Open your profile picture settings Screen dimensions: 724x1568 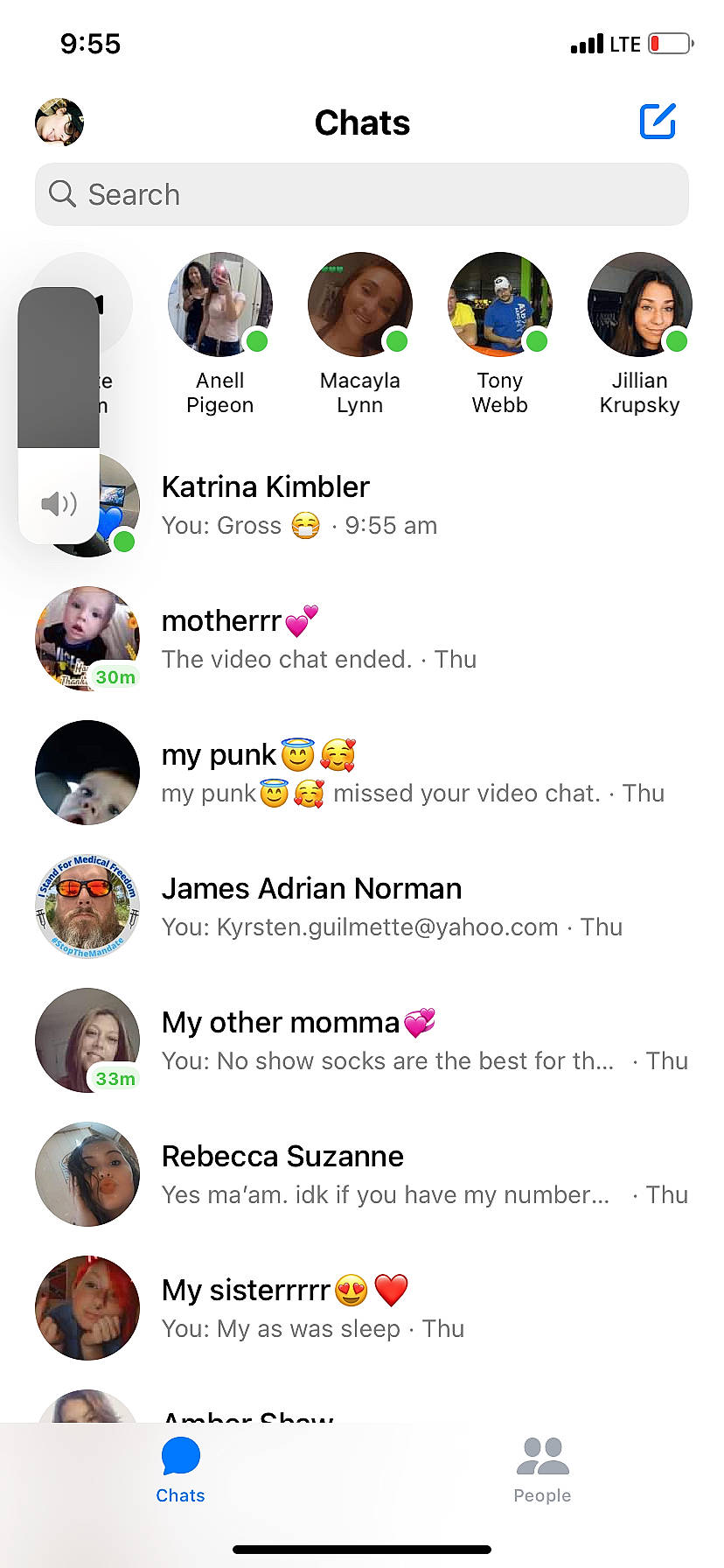point(59,122)
